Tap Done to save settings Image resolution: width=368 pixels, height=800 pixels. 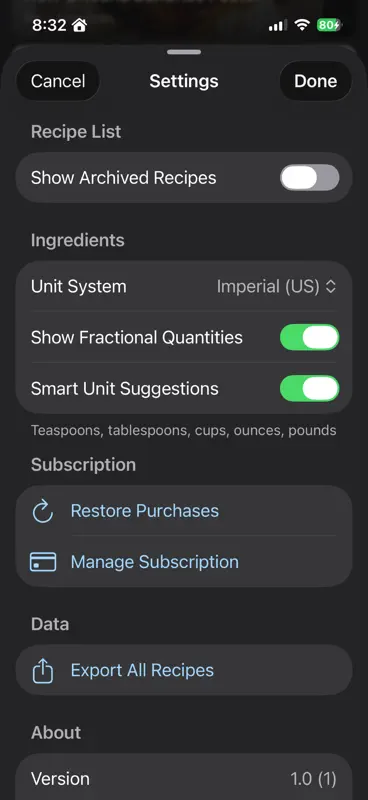315,81
